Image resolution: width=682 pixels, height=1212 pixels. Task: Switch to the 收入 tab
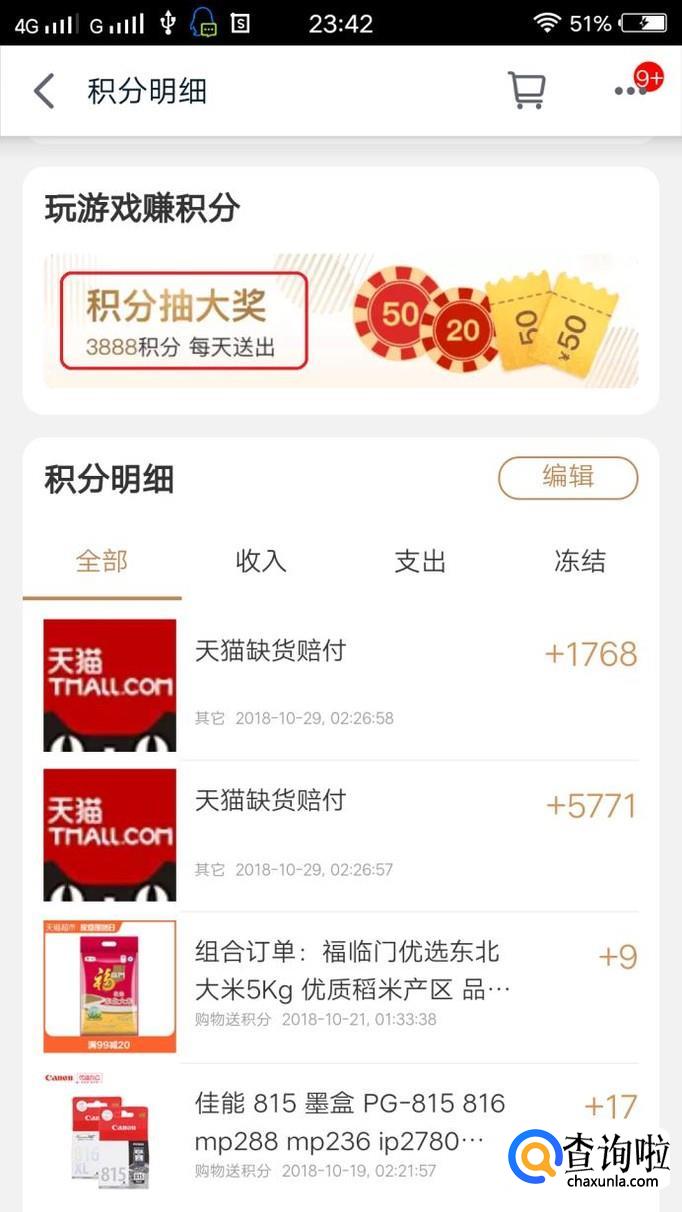[261, 562]
